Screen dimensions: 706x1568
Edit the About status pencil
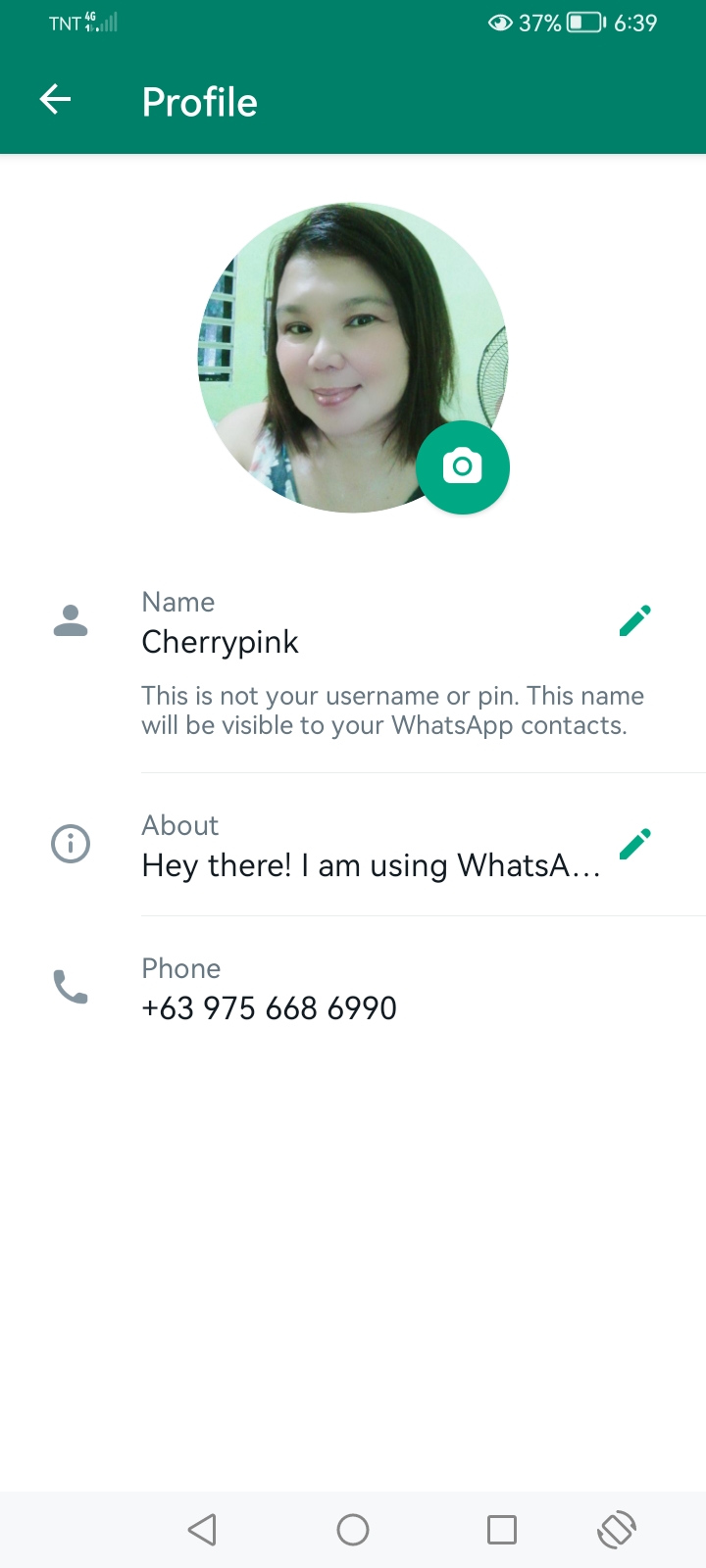[x=635, y=844]
